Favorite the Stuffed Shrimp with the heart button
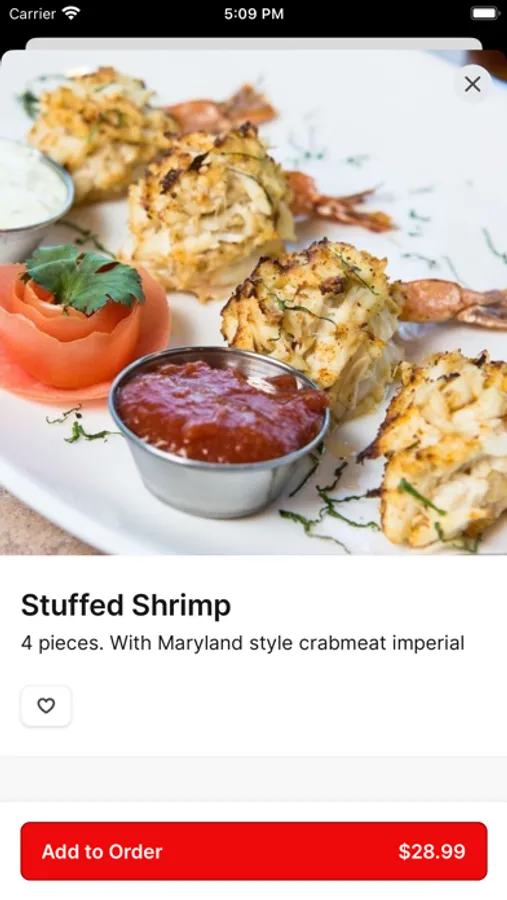Screen dimensions: 507x900 (x=46, y=705)
